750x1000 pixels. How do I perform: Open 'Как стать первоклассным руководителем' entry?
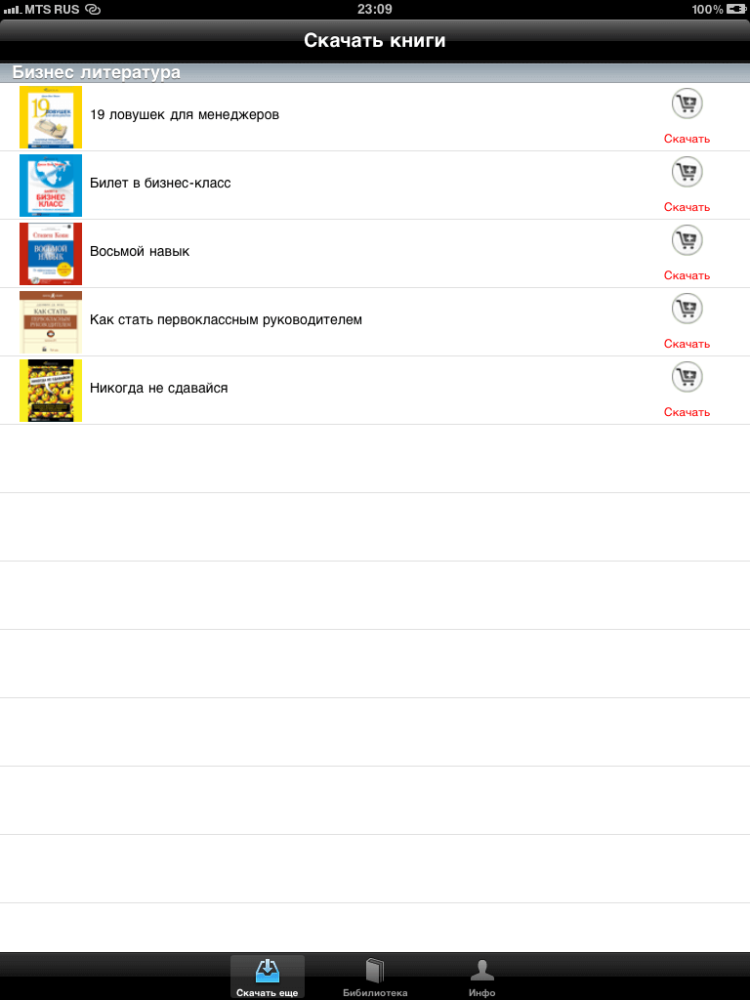click(x=226, y=320)
